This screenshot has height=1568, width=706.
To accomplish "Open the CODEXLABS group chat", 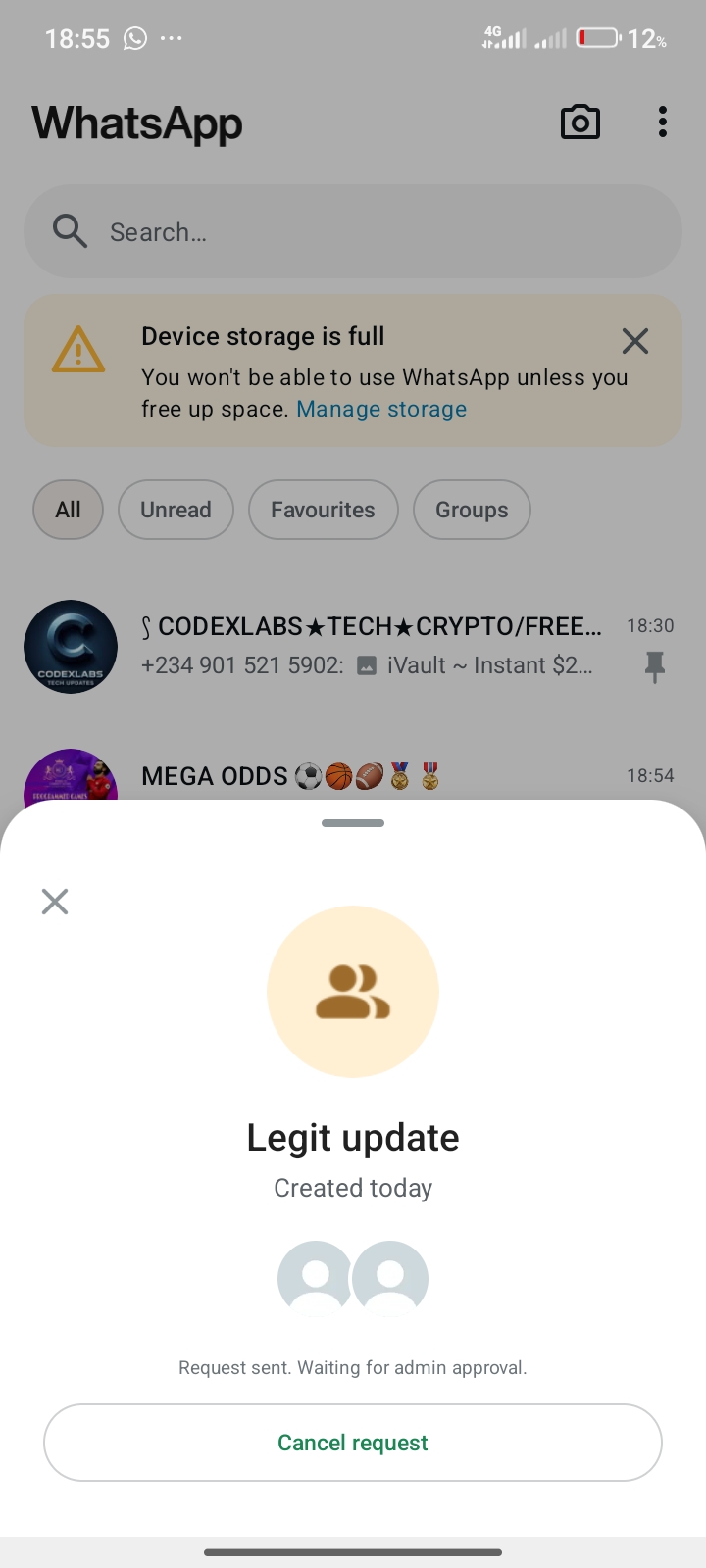I will coord(373,646).
